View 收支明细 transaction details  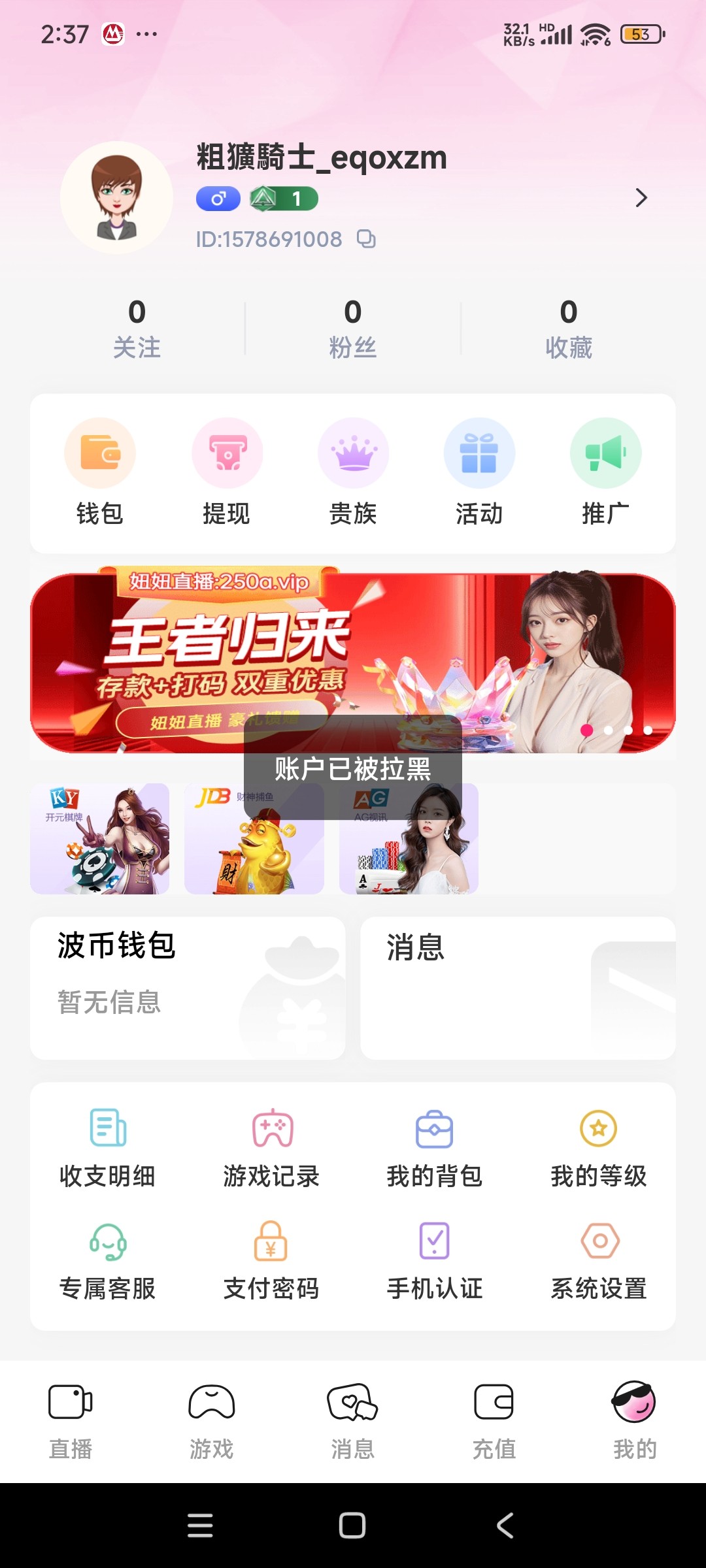click(x=108, y=1148)
